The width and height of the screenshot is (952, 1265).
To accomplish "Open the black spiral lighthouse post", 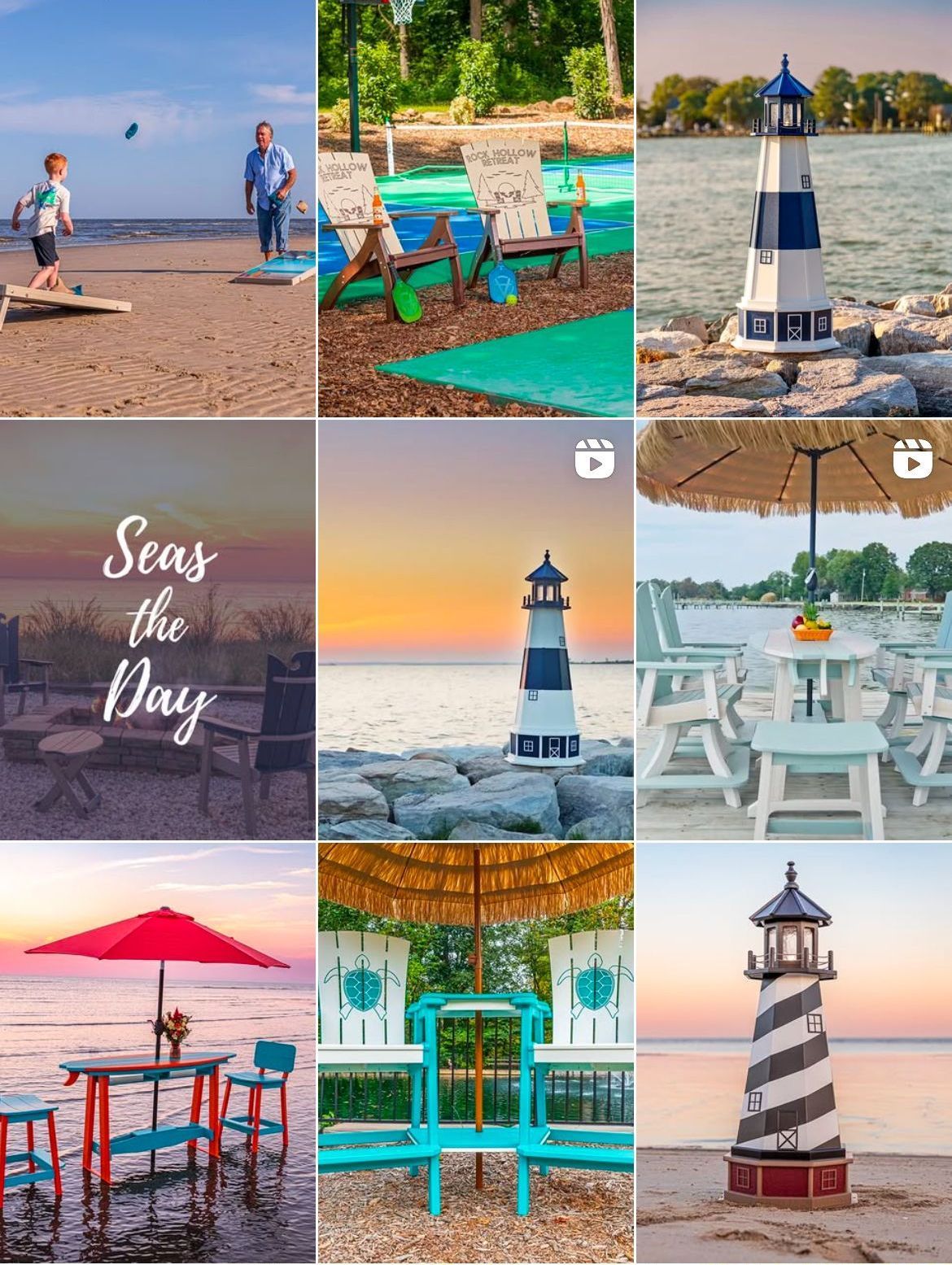I will tap(794, 1053).
